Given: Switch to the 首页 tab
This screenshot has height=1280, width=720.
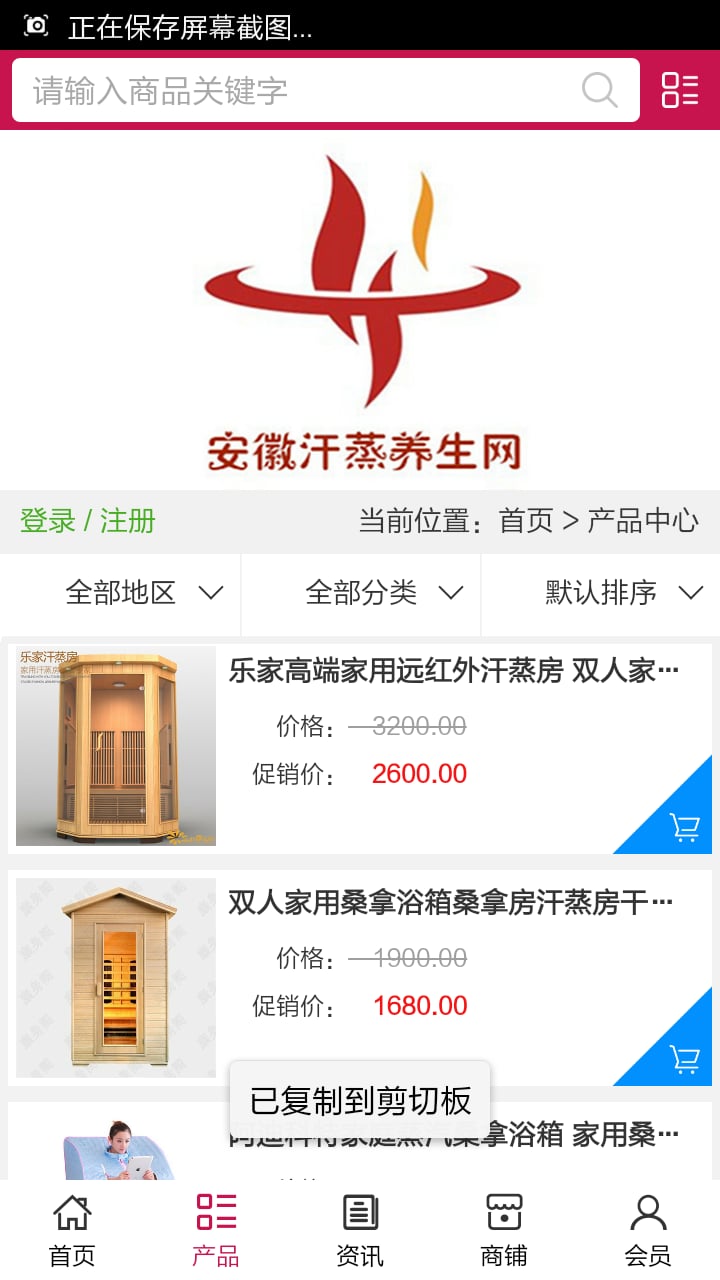Looking at the screenshot, I should coord(72,1230).
